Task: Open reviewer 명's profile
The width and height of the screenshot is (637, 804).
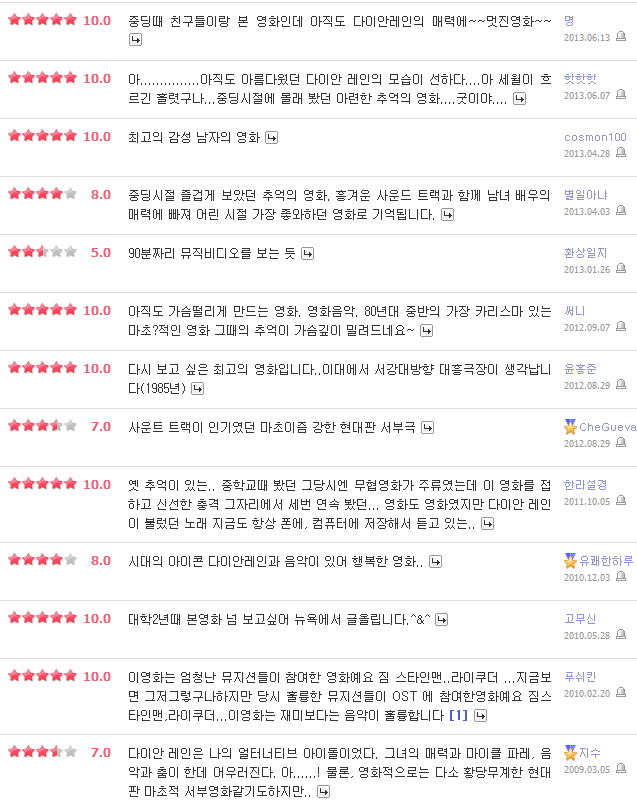Action: [x=569, y=20]
